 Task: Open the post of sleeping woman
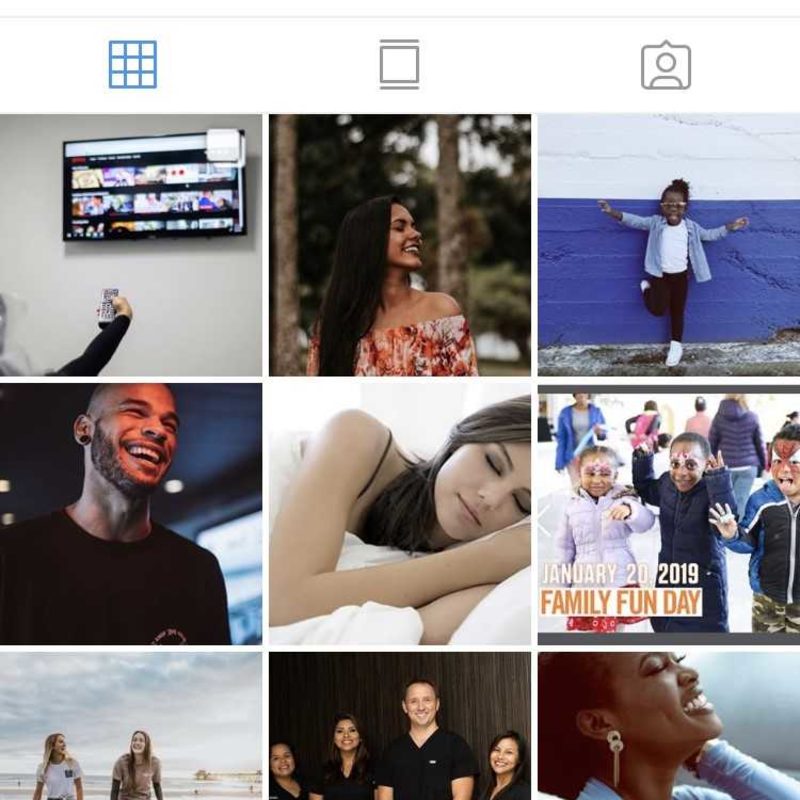(400, 514)
